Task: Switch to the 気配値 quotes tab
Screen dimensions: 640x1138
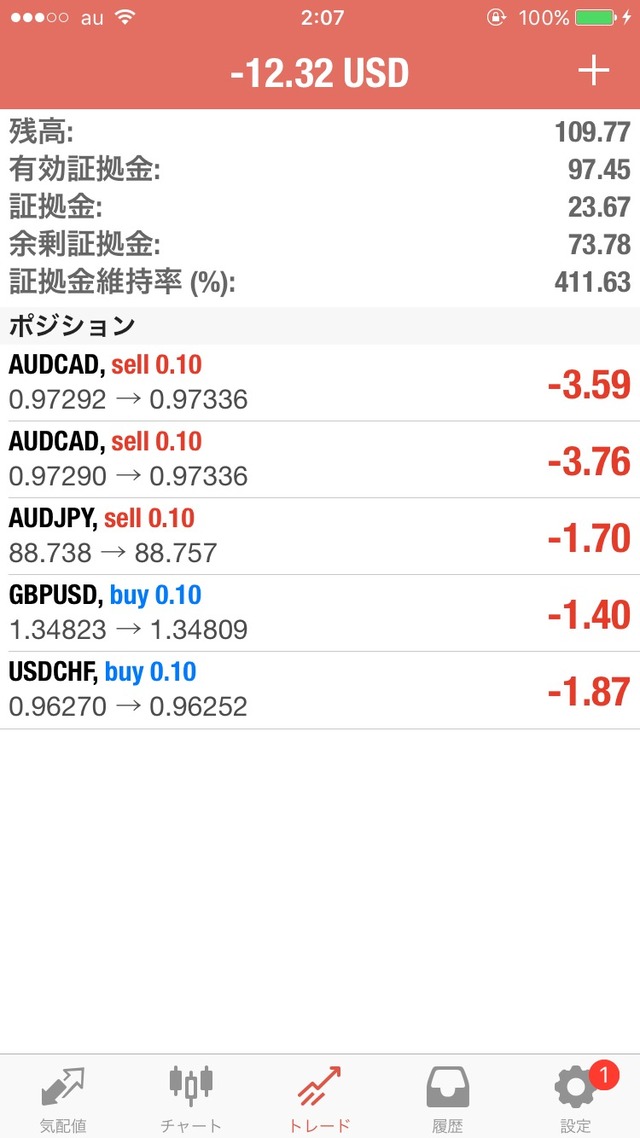Action: (62, 1097)
